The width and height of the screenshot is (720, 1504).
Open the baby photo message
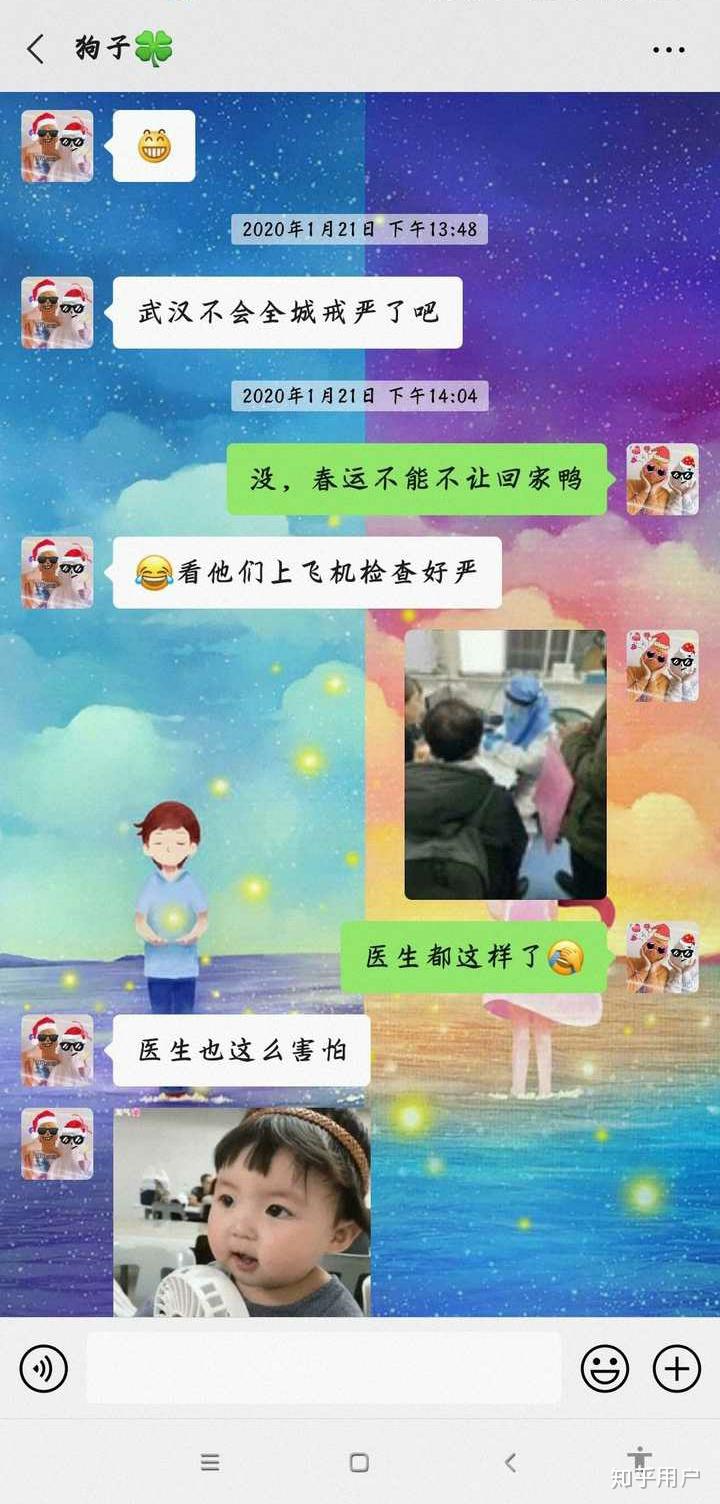pyautogui.click(x=241, y=1211)
